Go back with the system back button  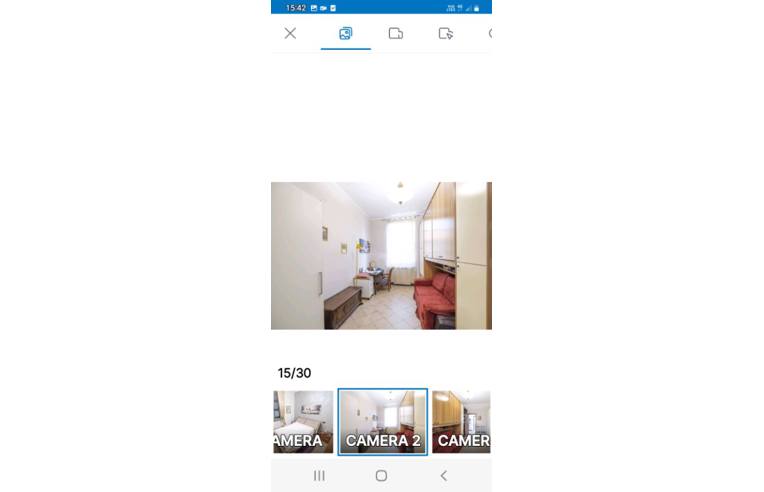point(443,476)
